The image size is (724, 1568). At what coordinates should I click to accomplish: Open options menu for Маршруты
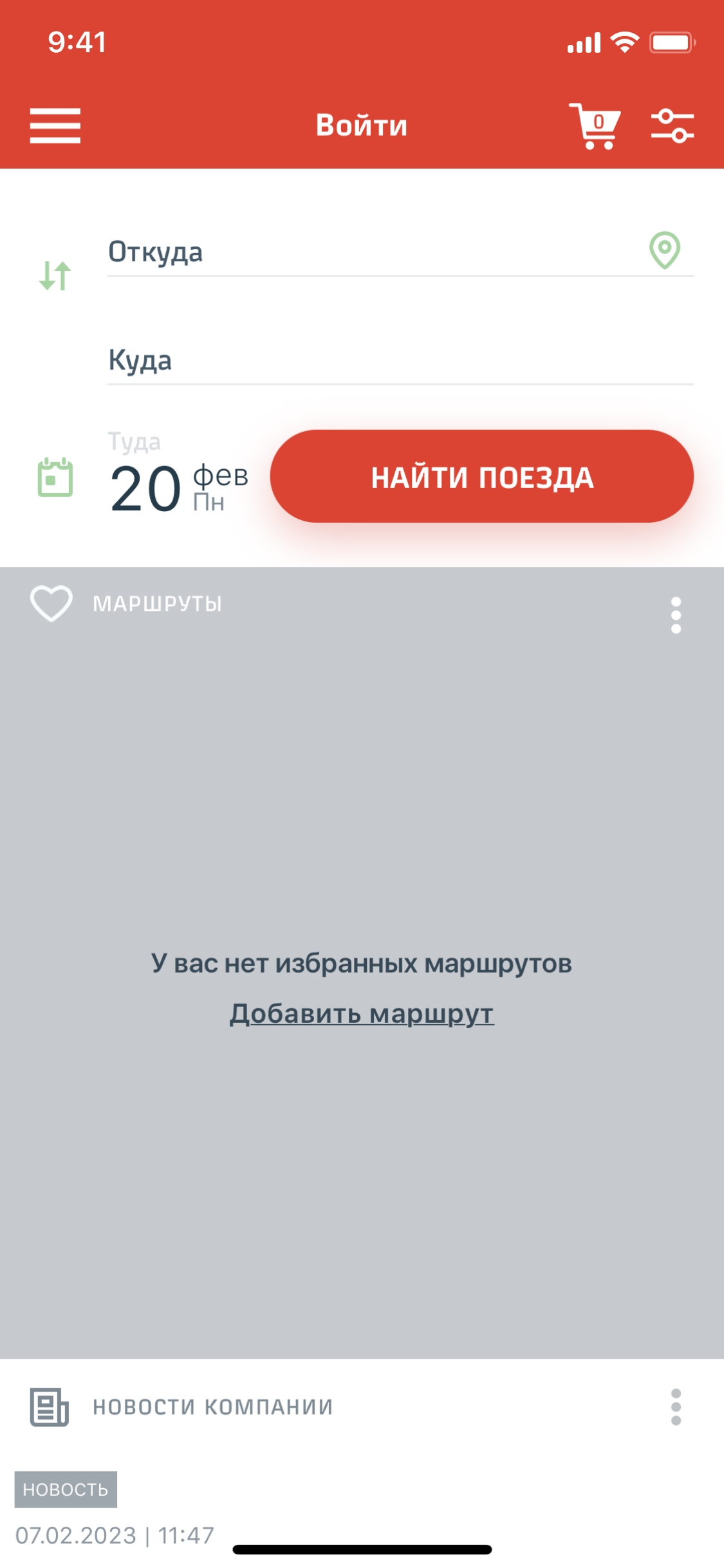pos(676,615)
